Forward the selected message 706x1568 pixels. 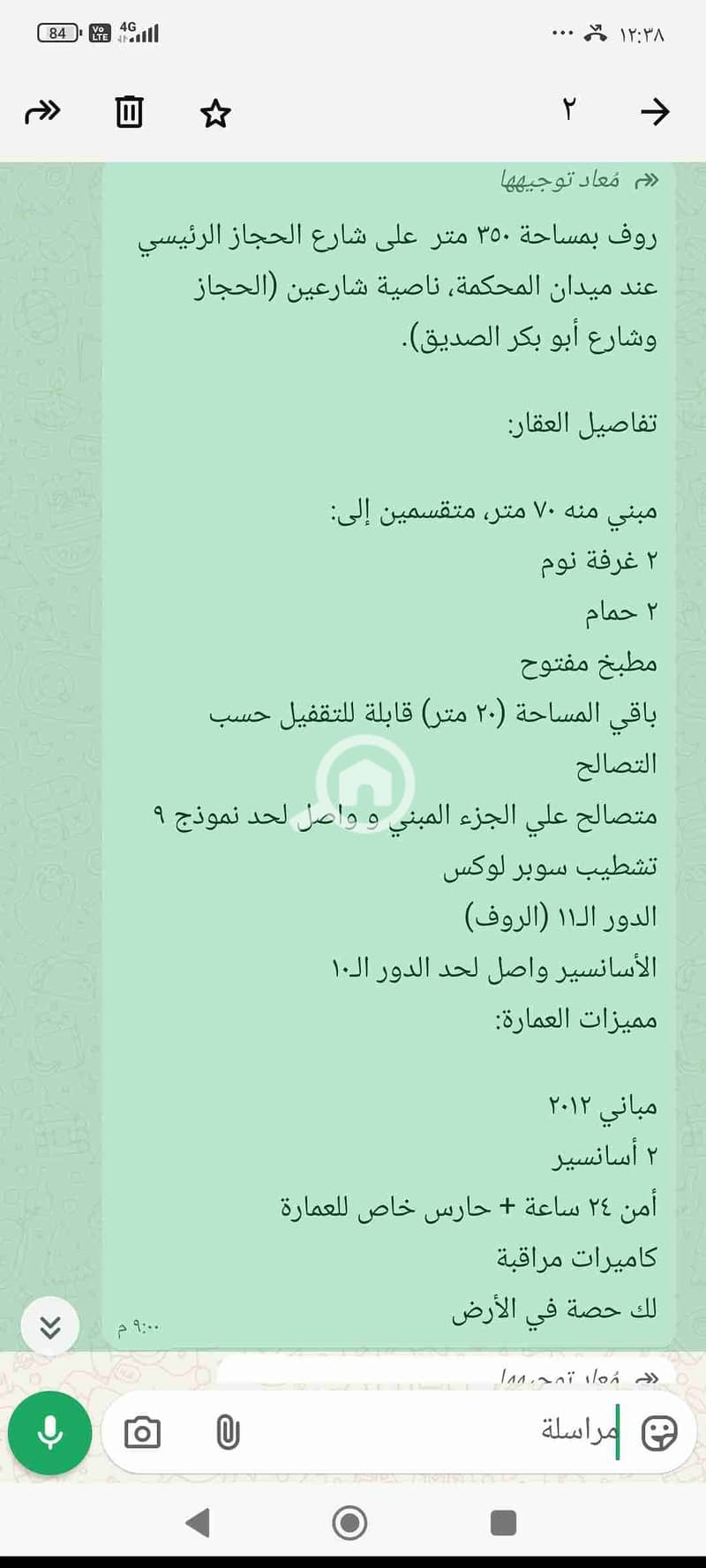coord(42,112)
